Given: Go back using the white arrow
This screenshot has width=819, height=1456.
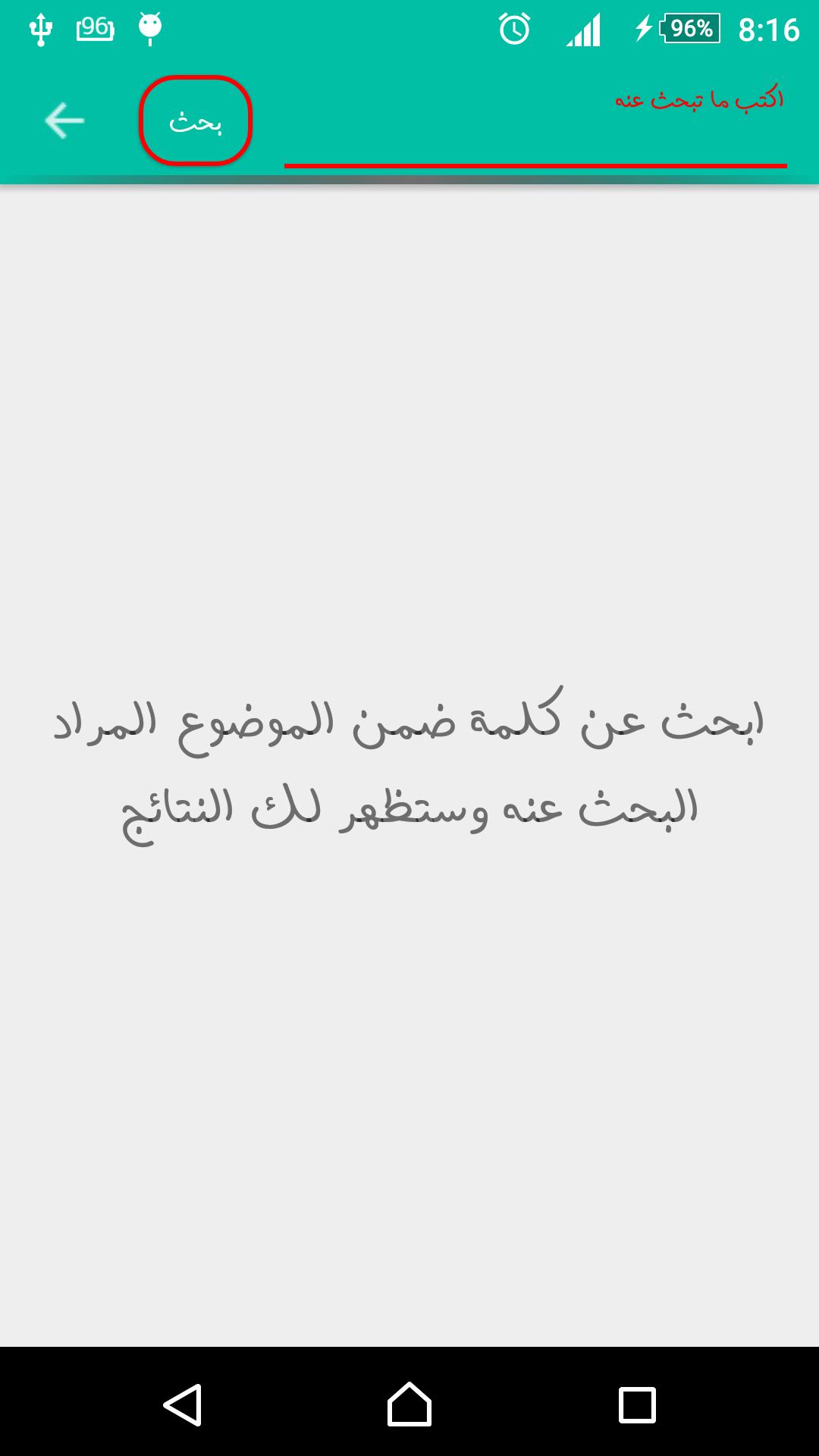Looking at the screenshot, I should pos(64,121).
